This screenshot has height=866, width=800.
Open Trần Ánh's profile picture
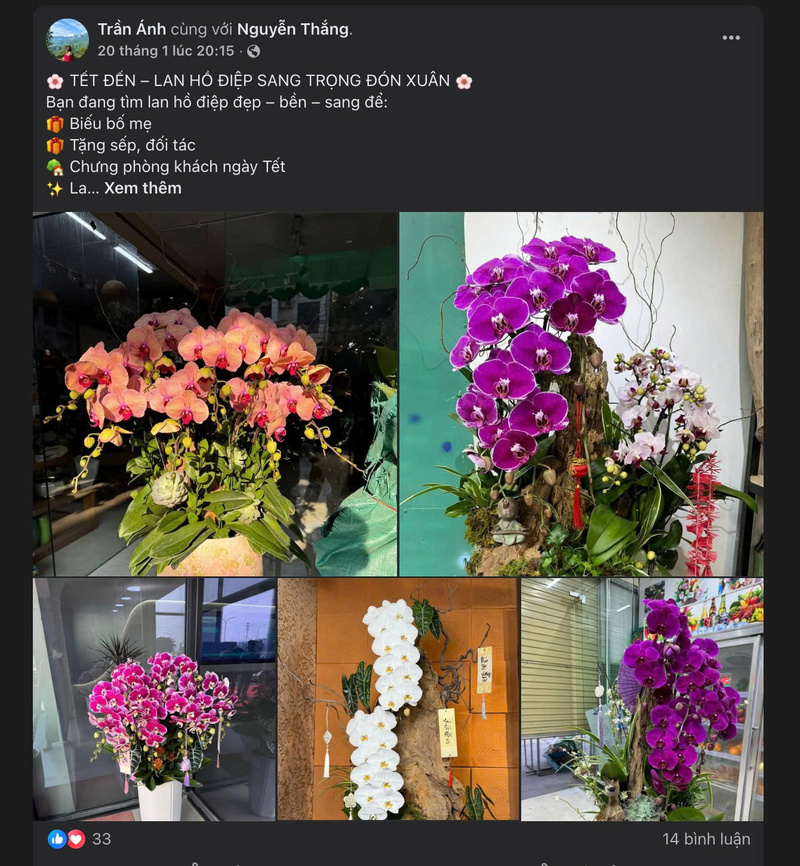click(x=67, y=40)
